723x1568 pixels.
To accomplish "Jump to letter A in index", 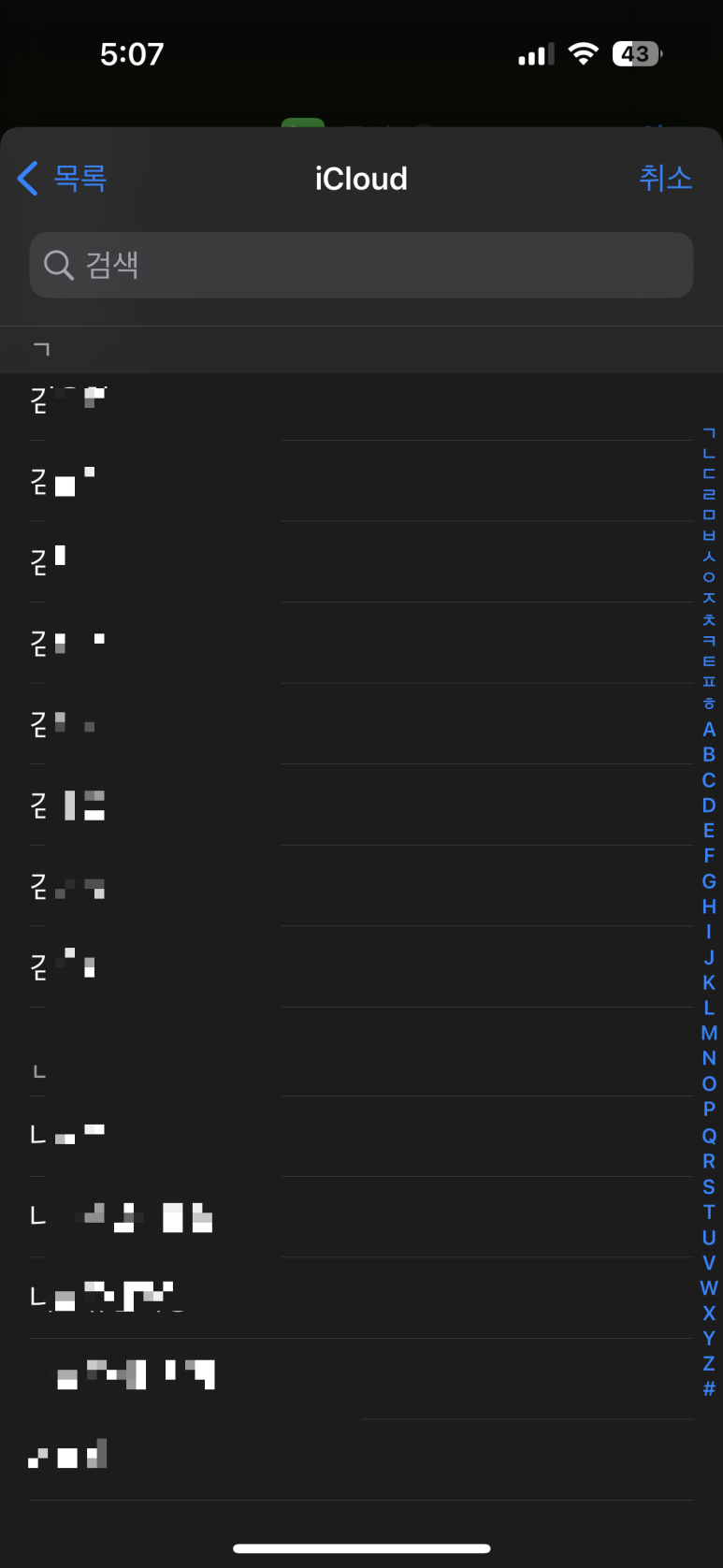I will [709, 730].
